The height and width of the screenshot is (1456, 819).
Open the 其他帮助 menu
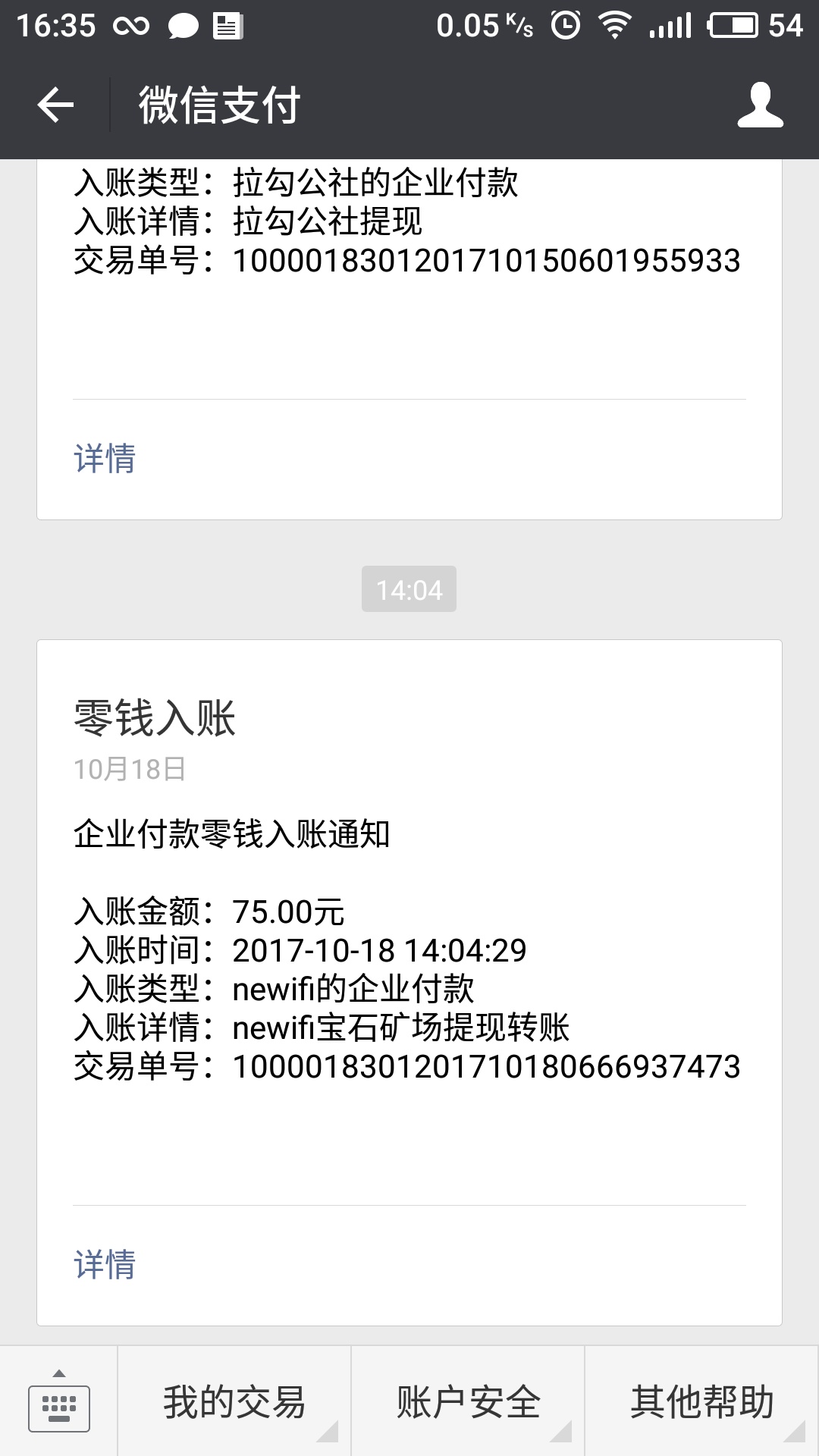[x=701, y=1401]
